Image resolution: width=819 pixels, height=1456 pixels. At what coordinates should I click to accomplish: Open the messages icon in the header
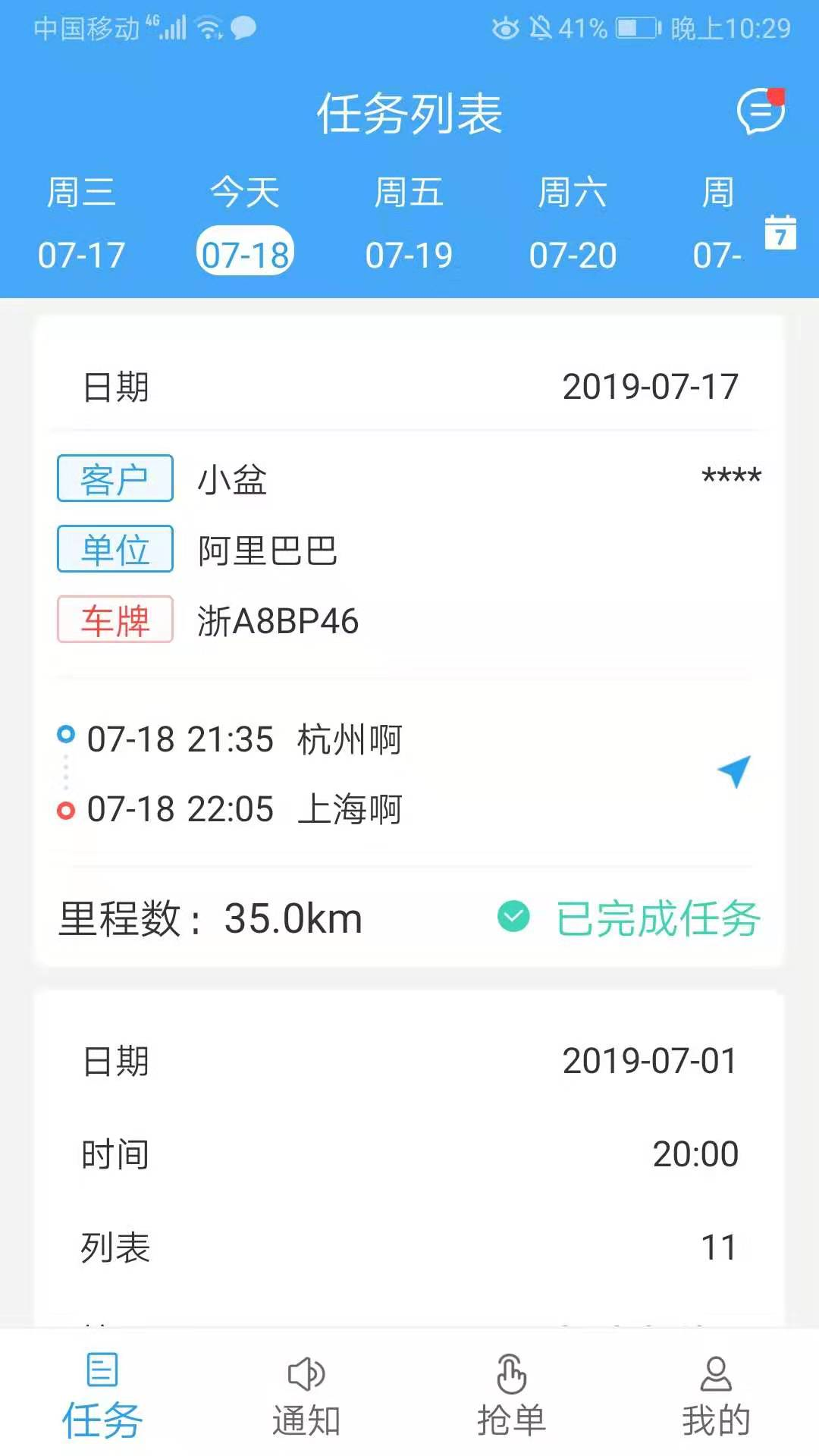point(761,112)
